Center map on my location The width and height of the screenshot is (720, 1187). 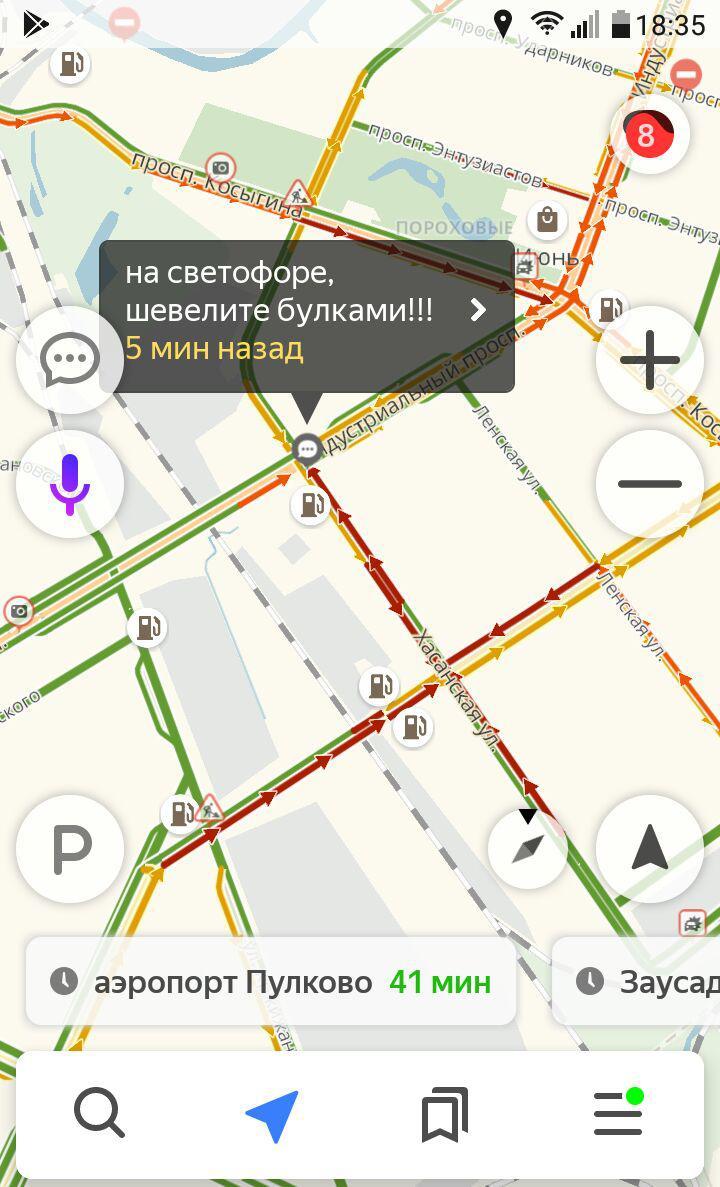coord(650,849)
